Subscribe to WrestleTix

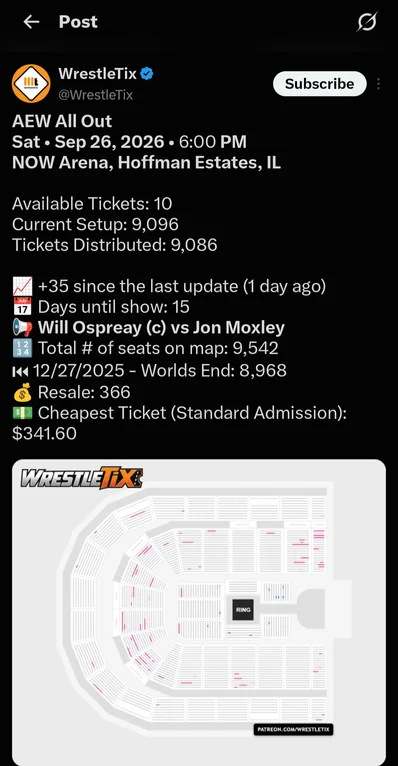[x=319, y=84]
